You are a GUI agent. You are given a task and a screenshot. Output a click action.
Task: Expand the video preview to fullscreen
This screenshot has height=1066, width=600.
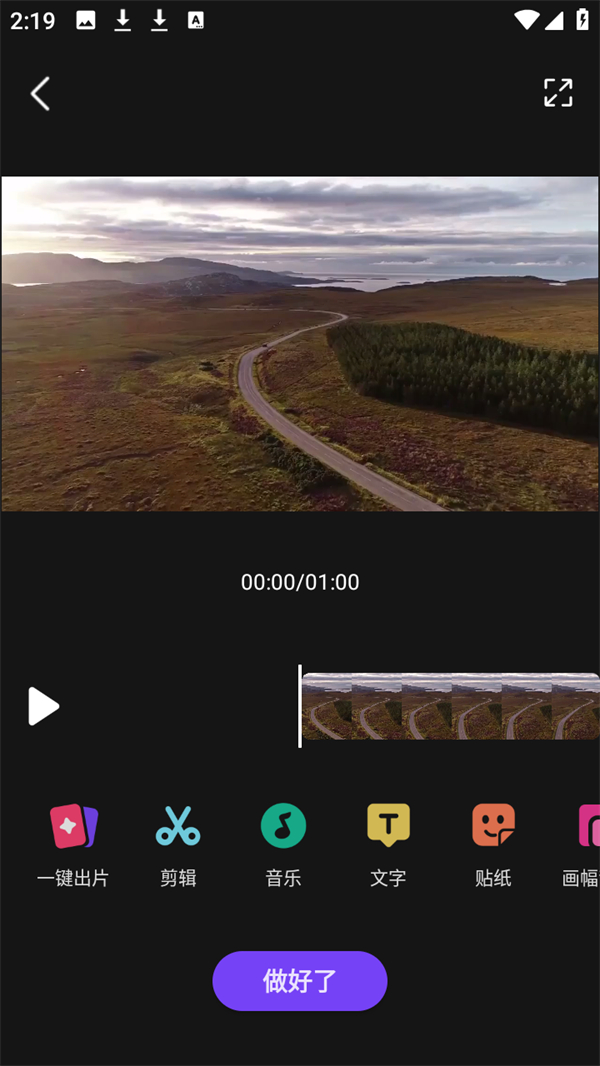pyautogui.click(x=558, y=93)
